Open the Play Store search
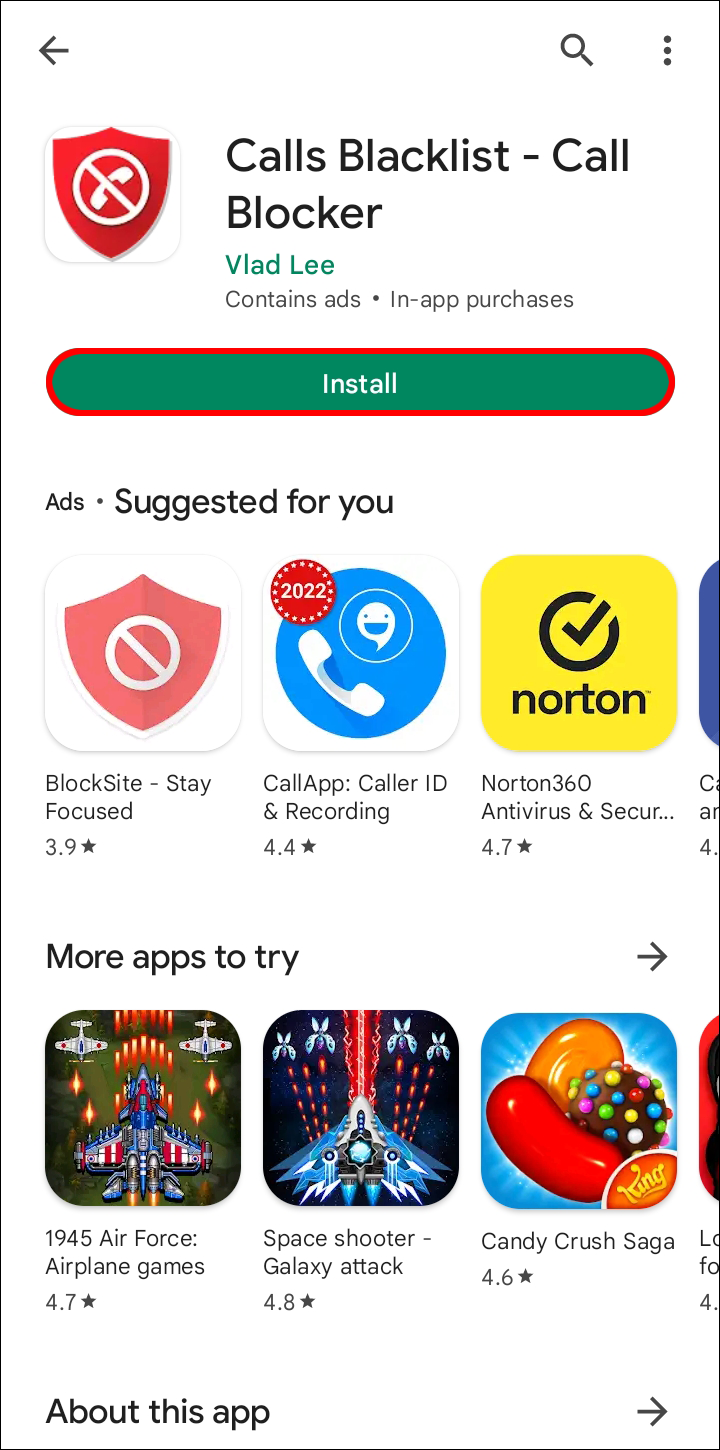Screen dimensions: 720x1450 pyautogui.click(x=576, y=50)
